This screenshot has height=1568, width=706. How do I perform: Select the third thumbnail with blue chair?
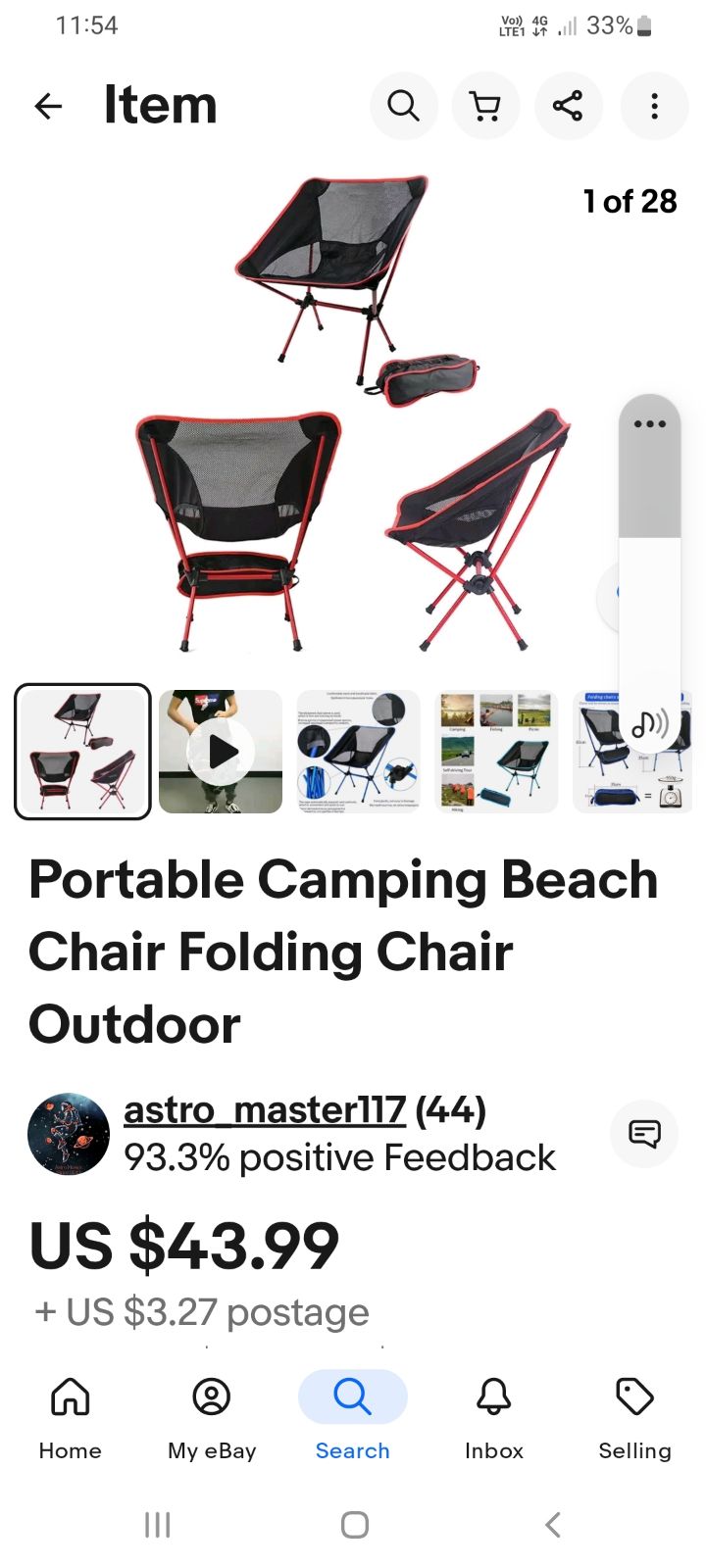358,752
